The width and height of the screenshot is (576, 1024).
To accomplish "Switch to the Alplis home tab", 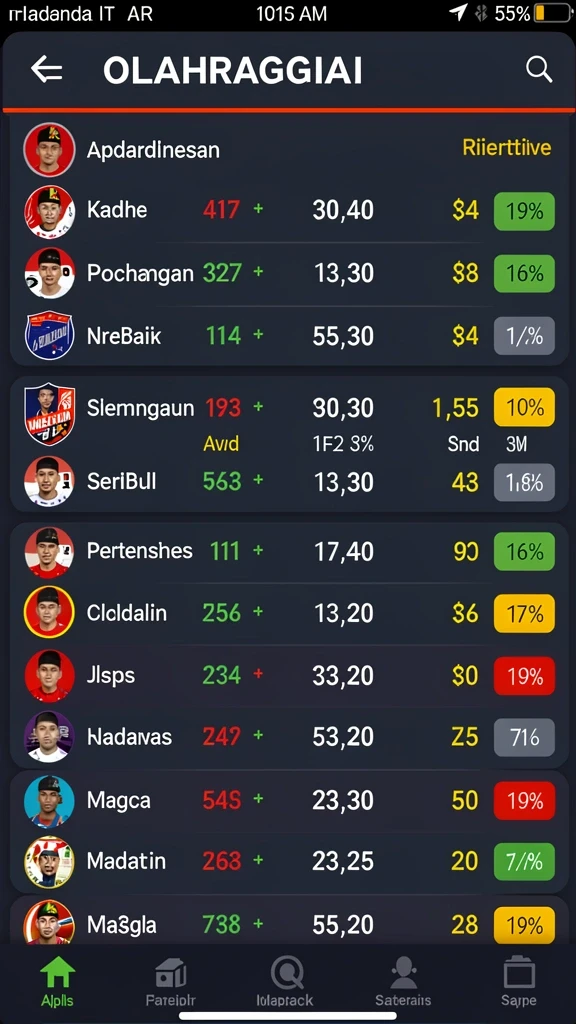I will (x=57, y=982).
